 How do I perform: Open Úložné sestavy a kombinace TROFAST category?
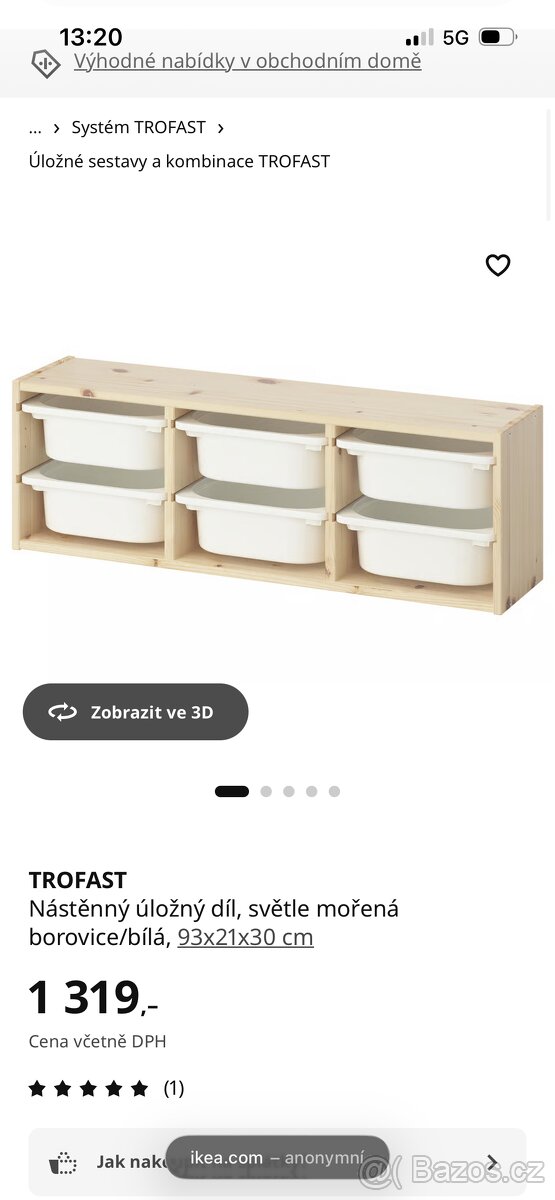tap(179, 161)
